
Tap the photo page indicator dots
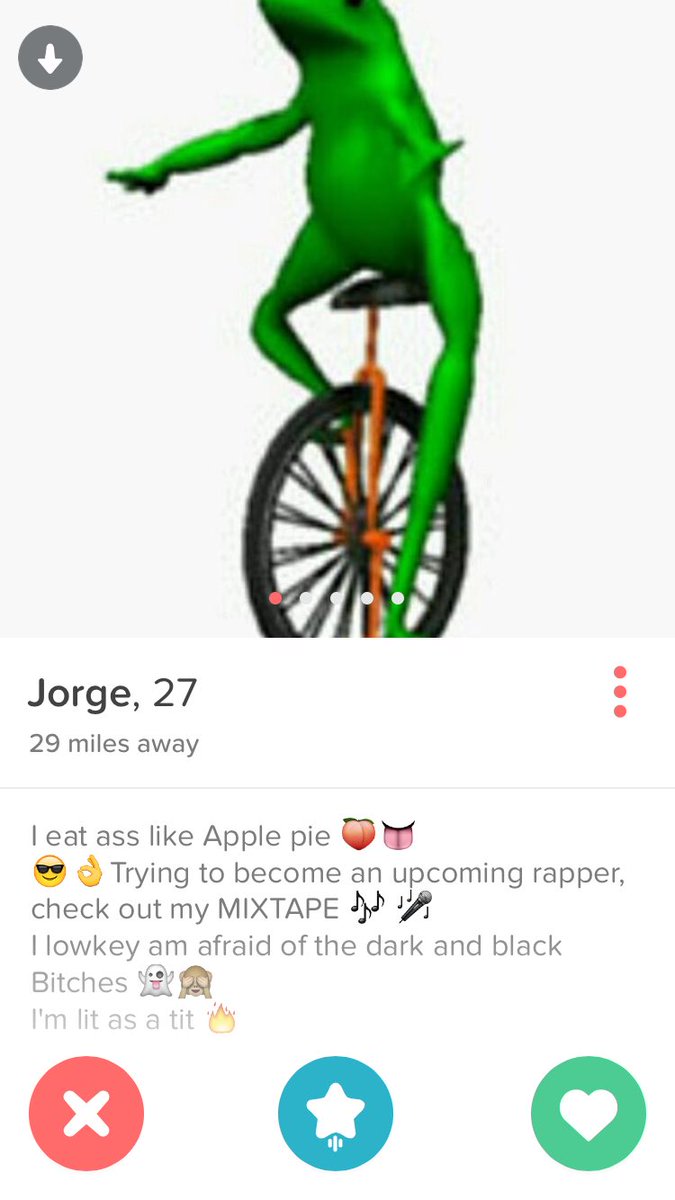[336, 598]
